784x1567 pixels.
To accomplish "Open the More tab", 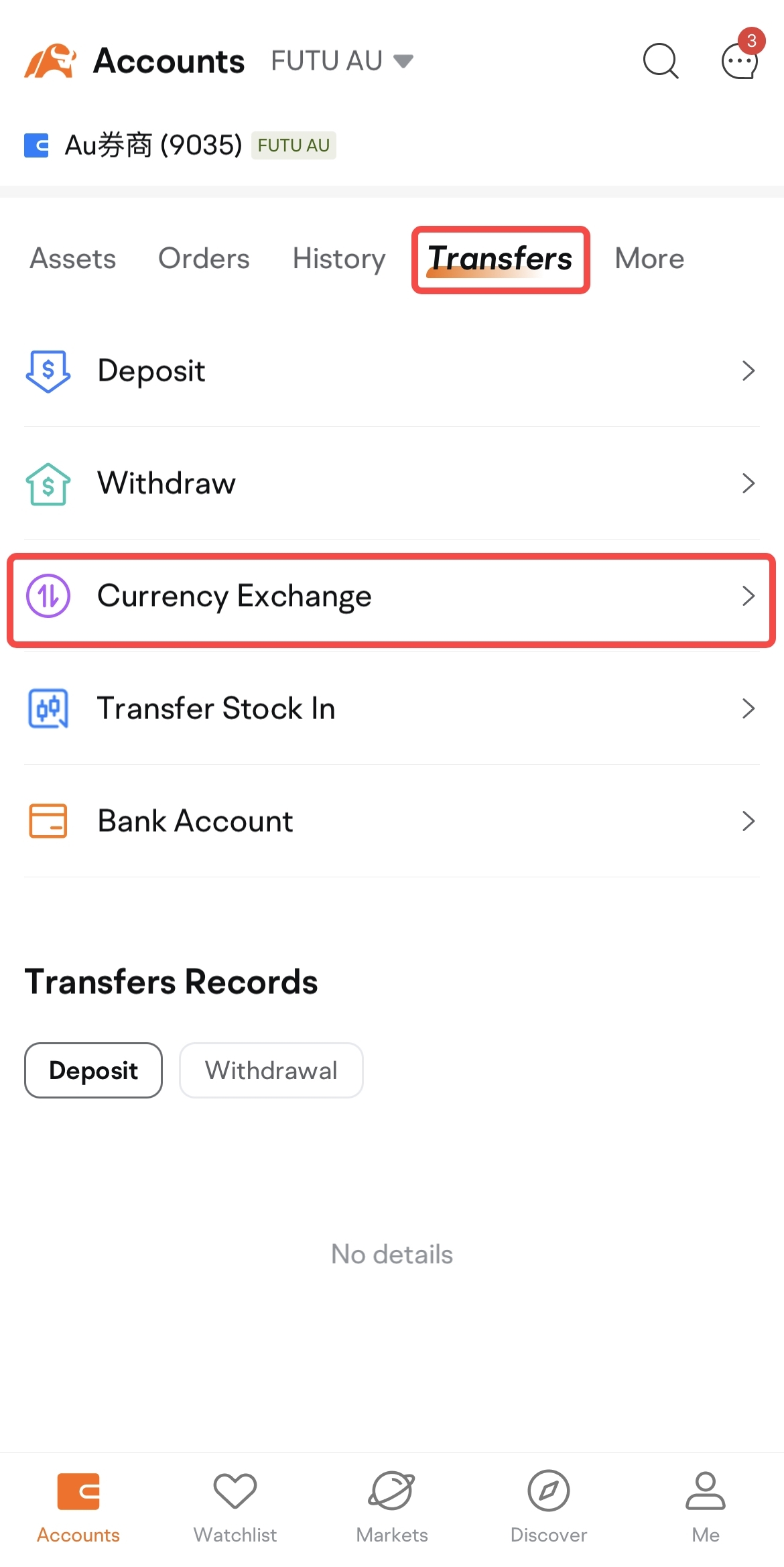I will coord(649,259).
